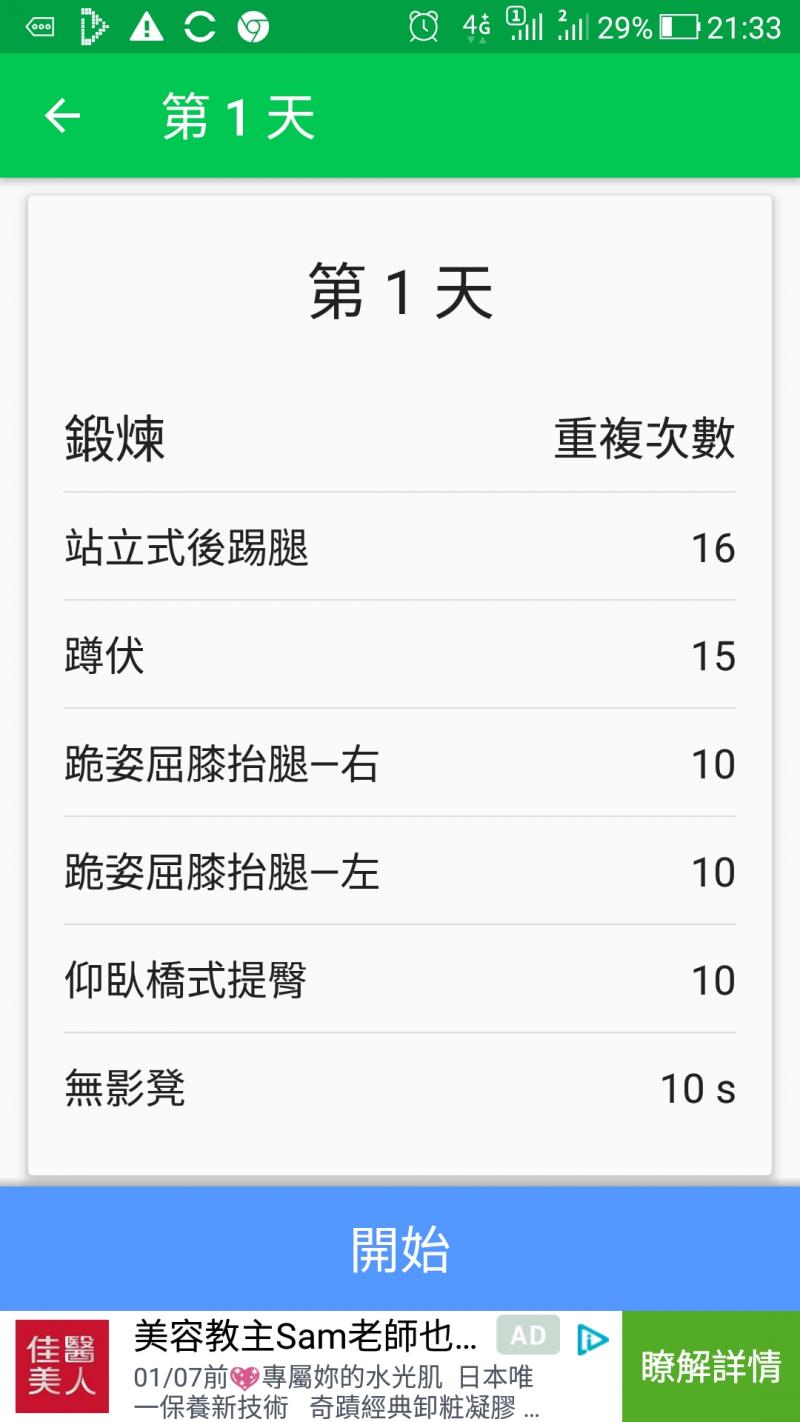Go back using the top-left arrow
800x1422 pixels.
click(x=62, y=117)
